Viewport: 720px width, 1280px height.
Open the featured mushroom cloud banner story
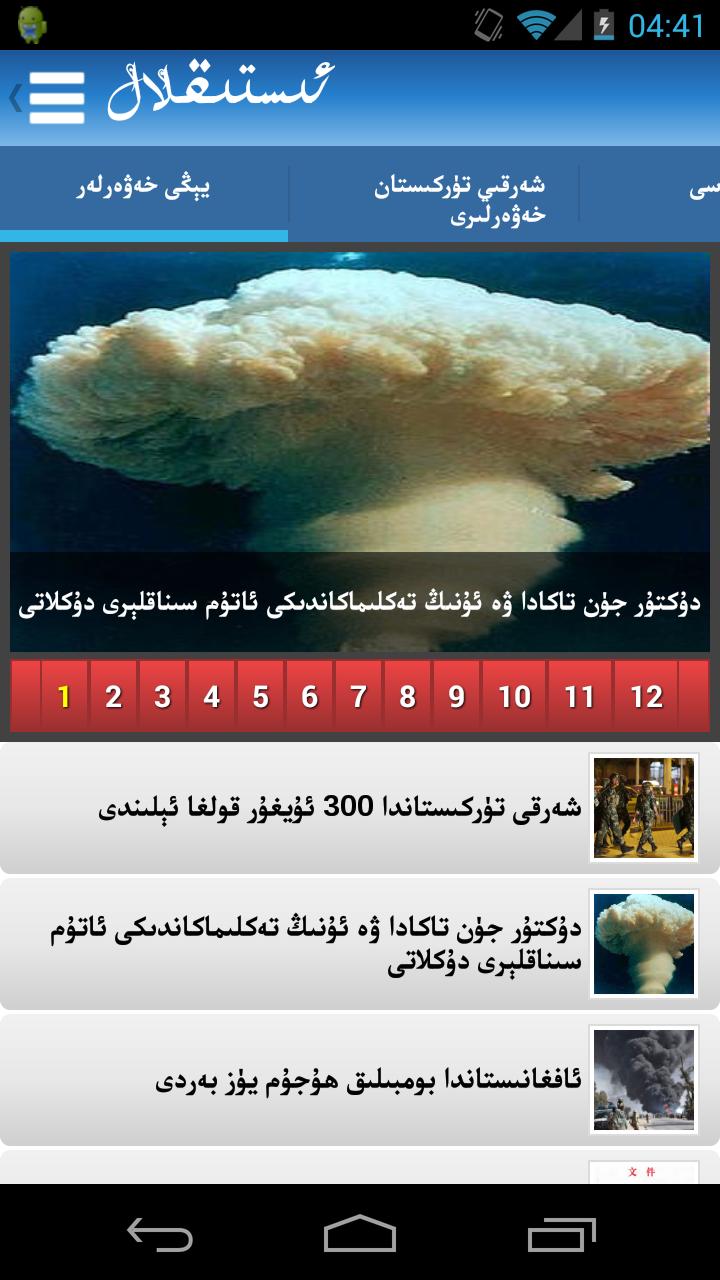[x=360, y=450]
